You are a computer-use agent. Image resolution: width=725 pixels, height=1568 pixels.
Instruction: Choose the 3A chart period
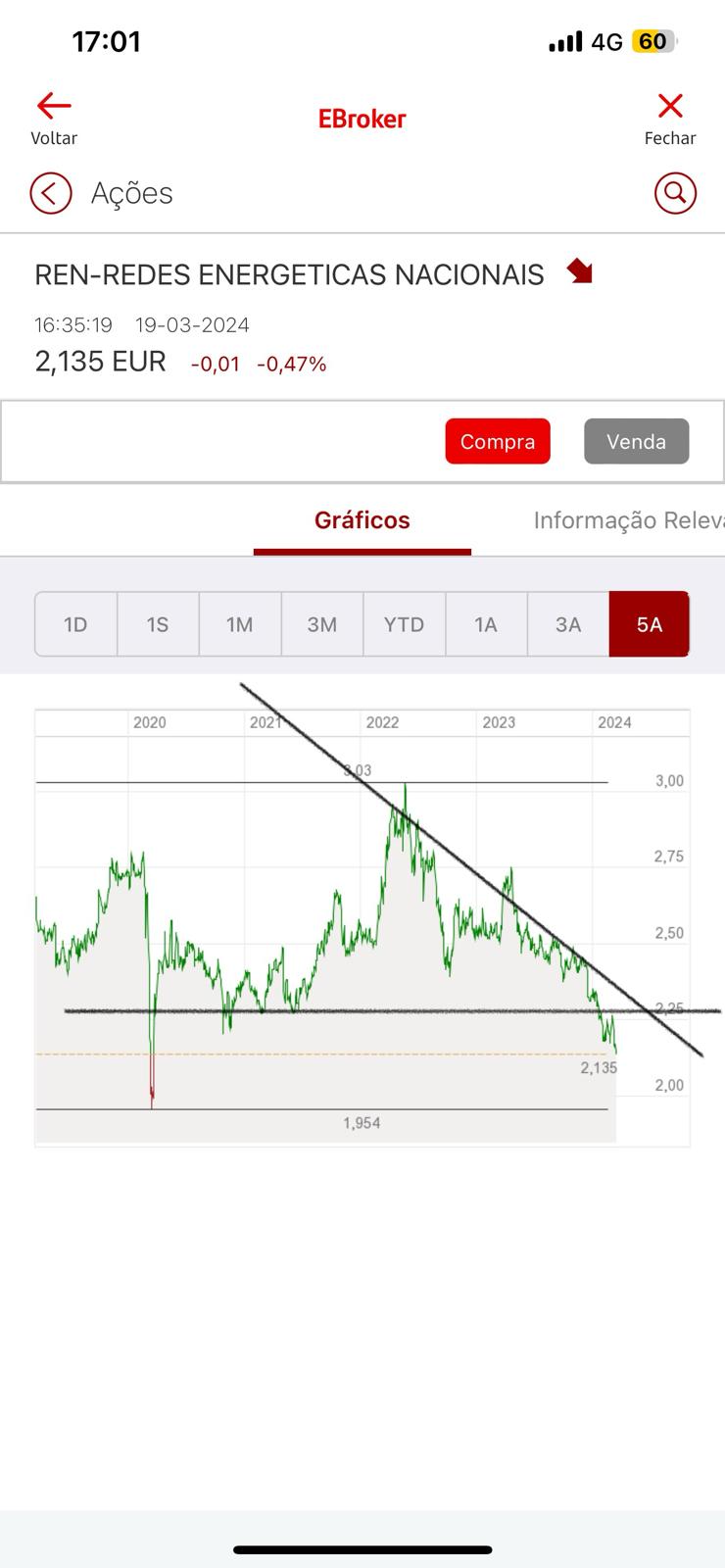pos(568,624)
